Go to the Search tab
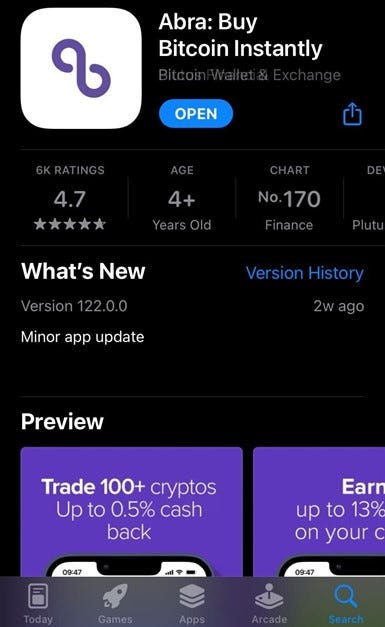Image resolution: width=385 pixels, height=627 pixels. point(346,603)
